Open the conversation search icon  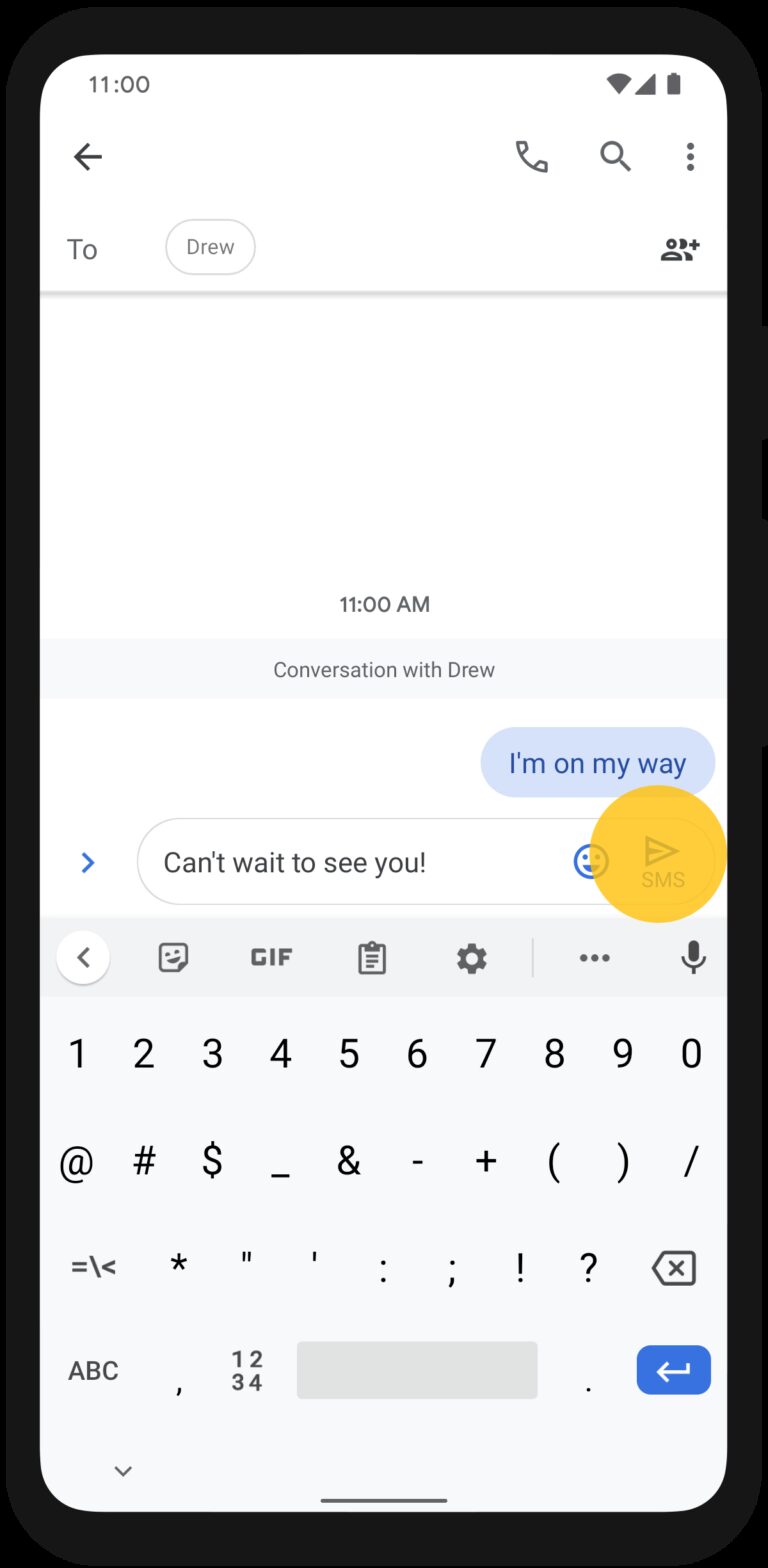(x=616, y=157)
